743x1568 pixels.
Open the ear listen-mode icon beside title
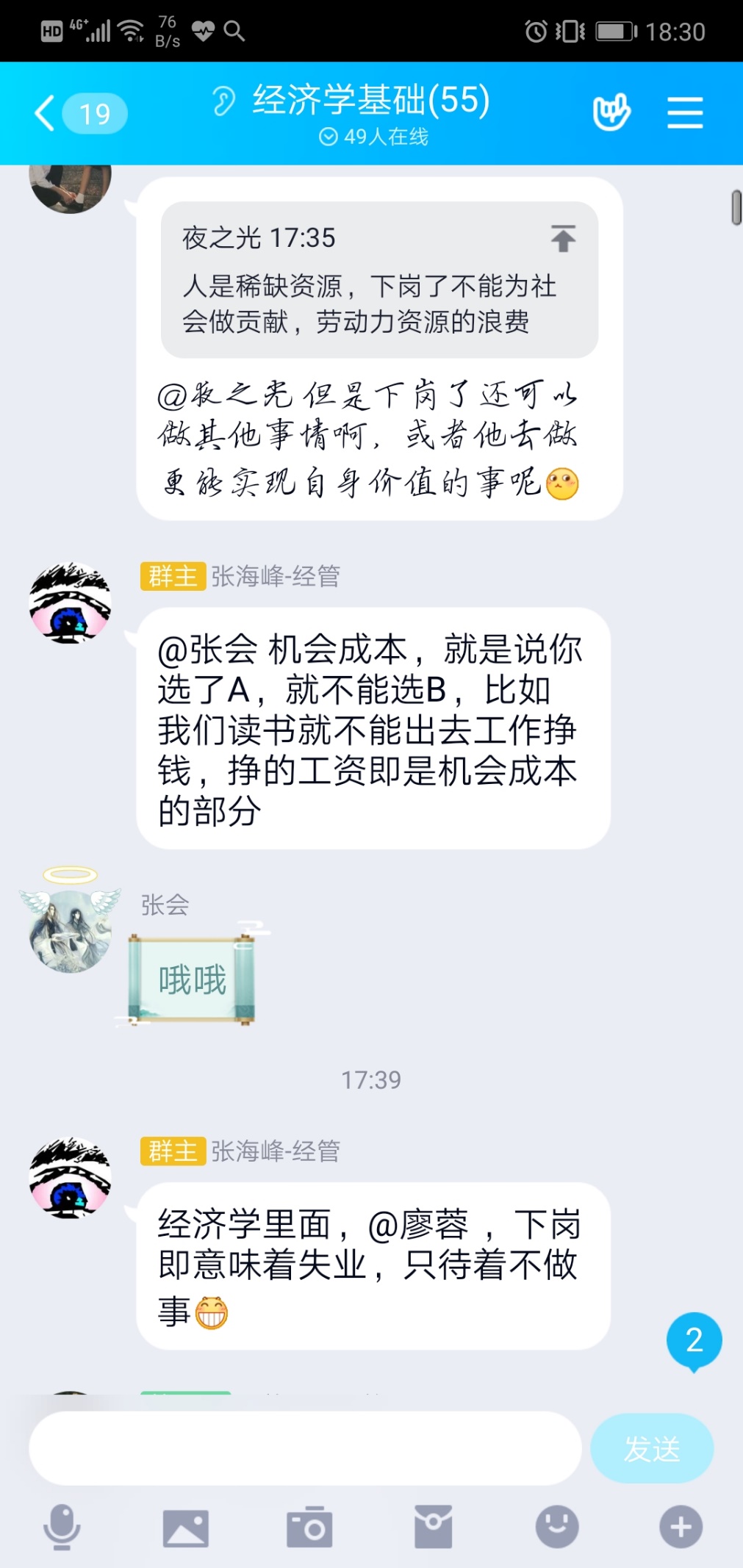(223, 101)
